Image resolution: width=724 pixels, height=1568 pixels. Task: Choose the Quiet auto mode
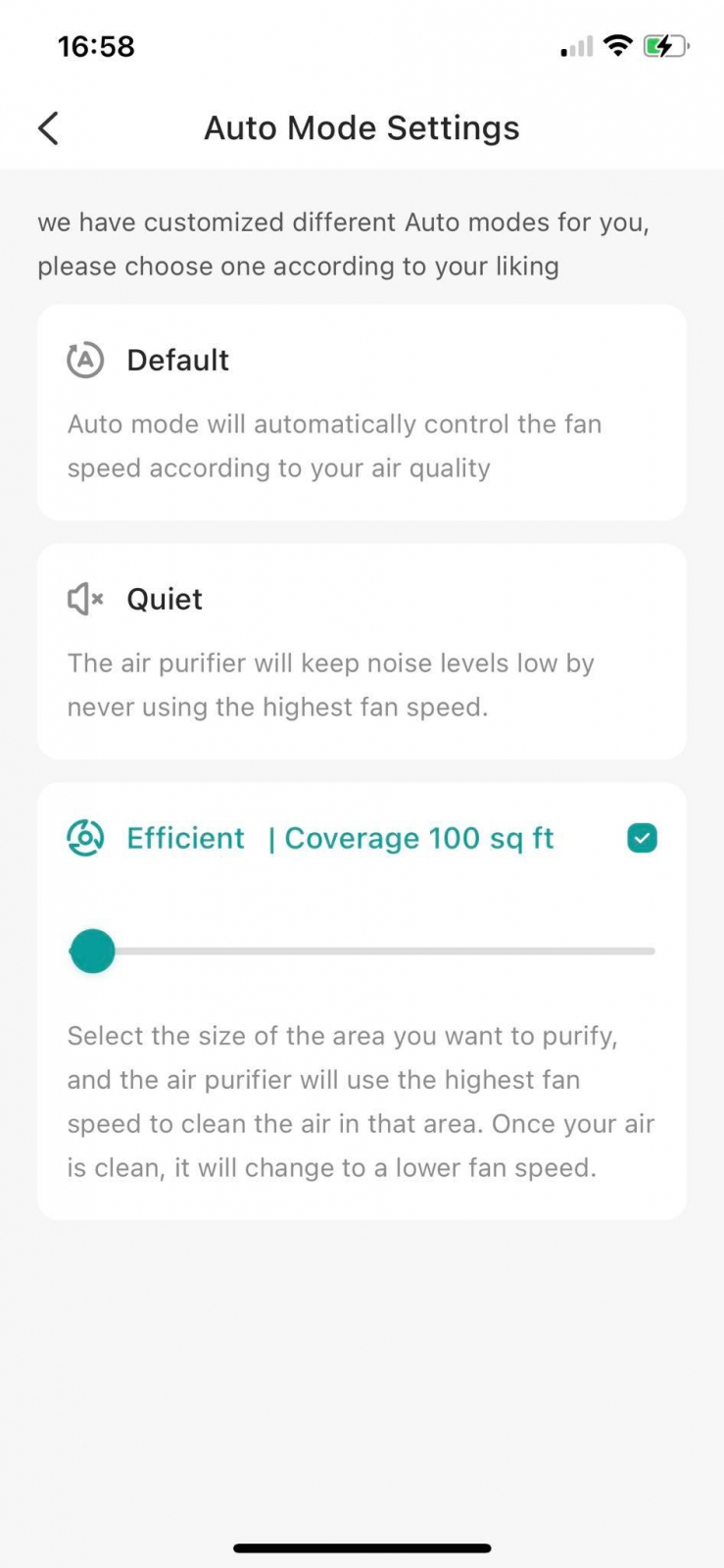(x=361, y=651)
